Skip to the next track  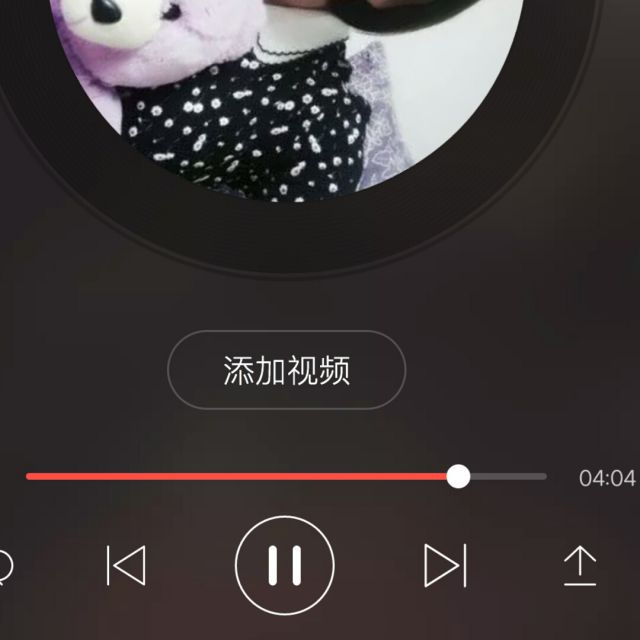pyautogui.click(x=445, y=565)
